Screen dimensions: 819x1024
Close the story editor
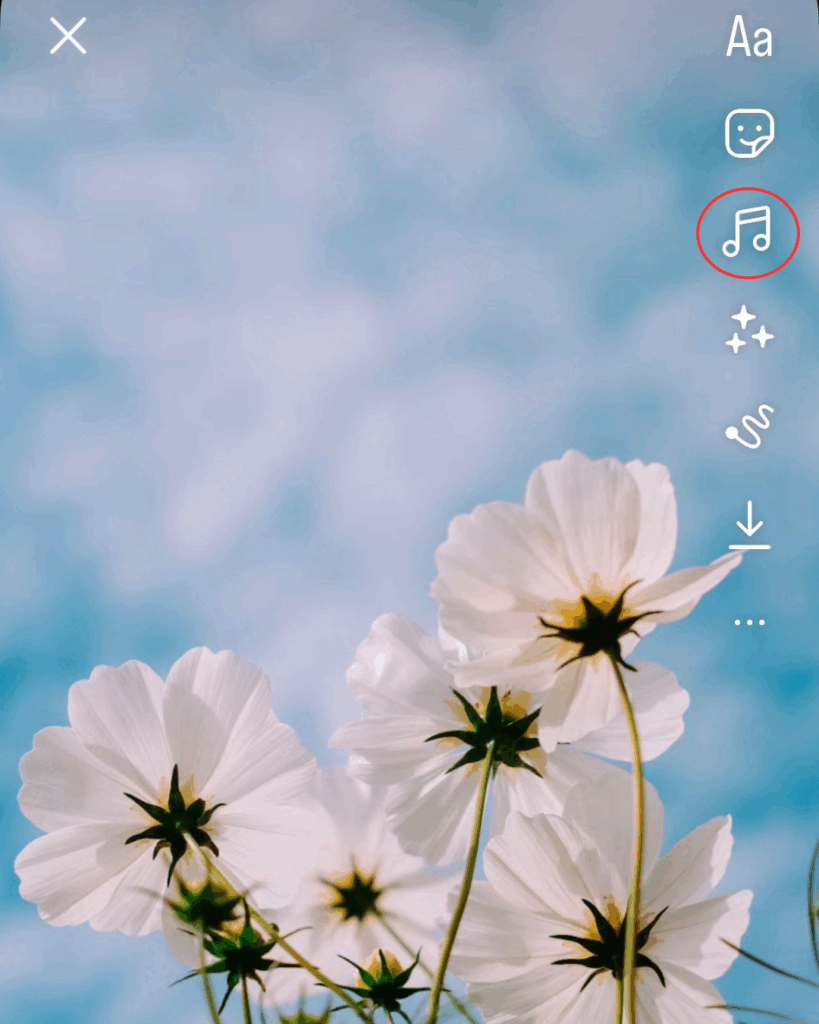tap(68, 37)
